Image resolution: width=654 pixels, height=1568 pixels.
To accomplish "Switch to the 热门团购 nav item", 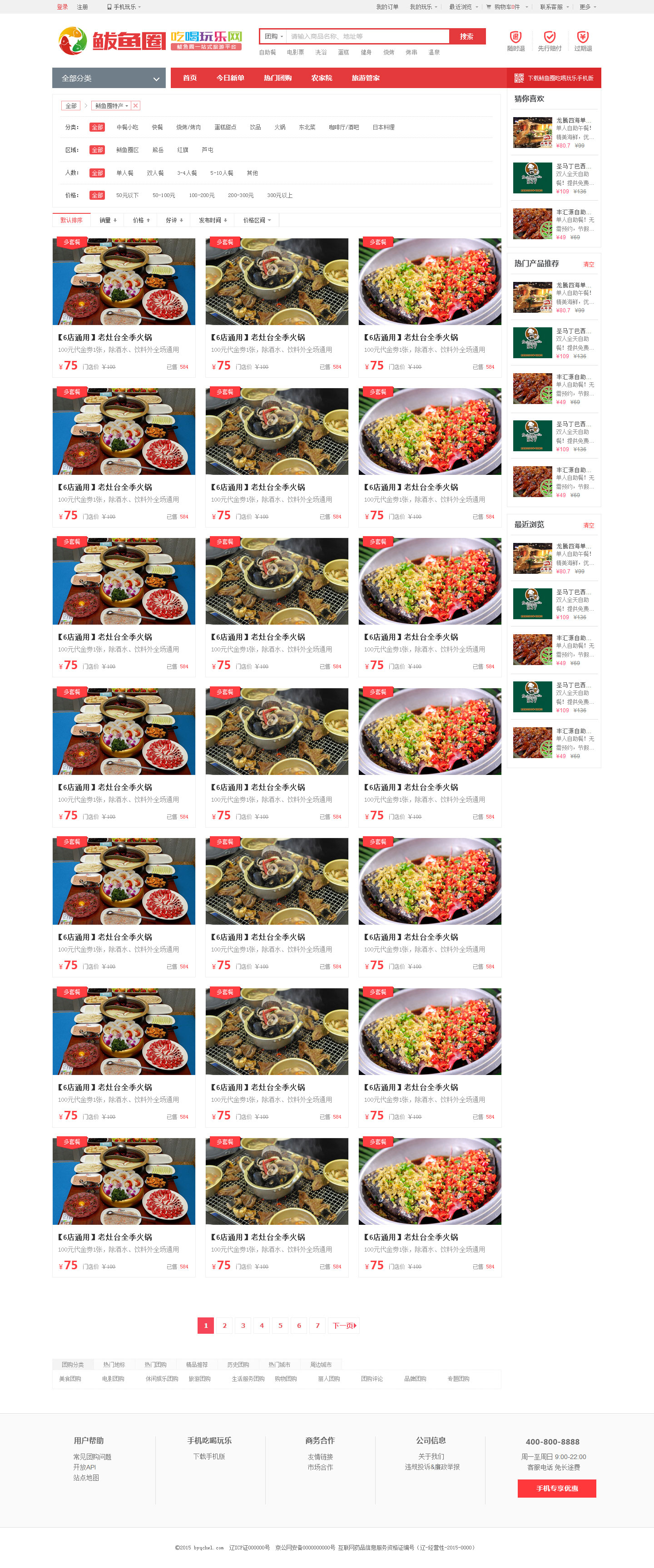I will [277, 79].
